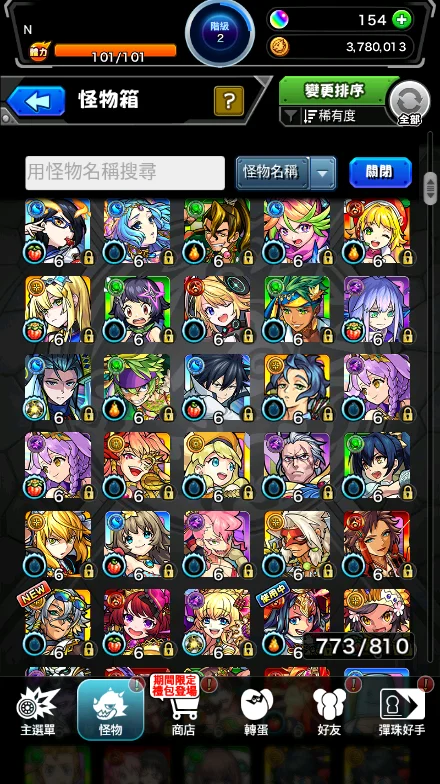The height and width of the screenshot is (784, 440).
Task: Grab the scrollbar handle on the right
Action: coord(430,188)
